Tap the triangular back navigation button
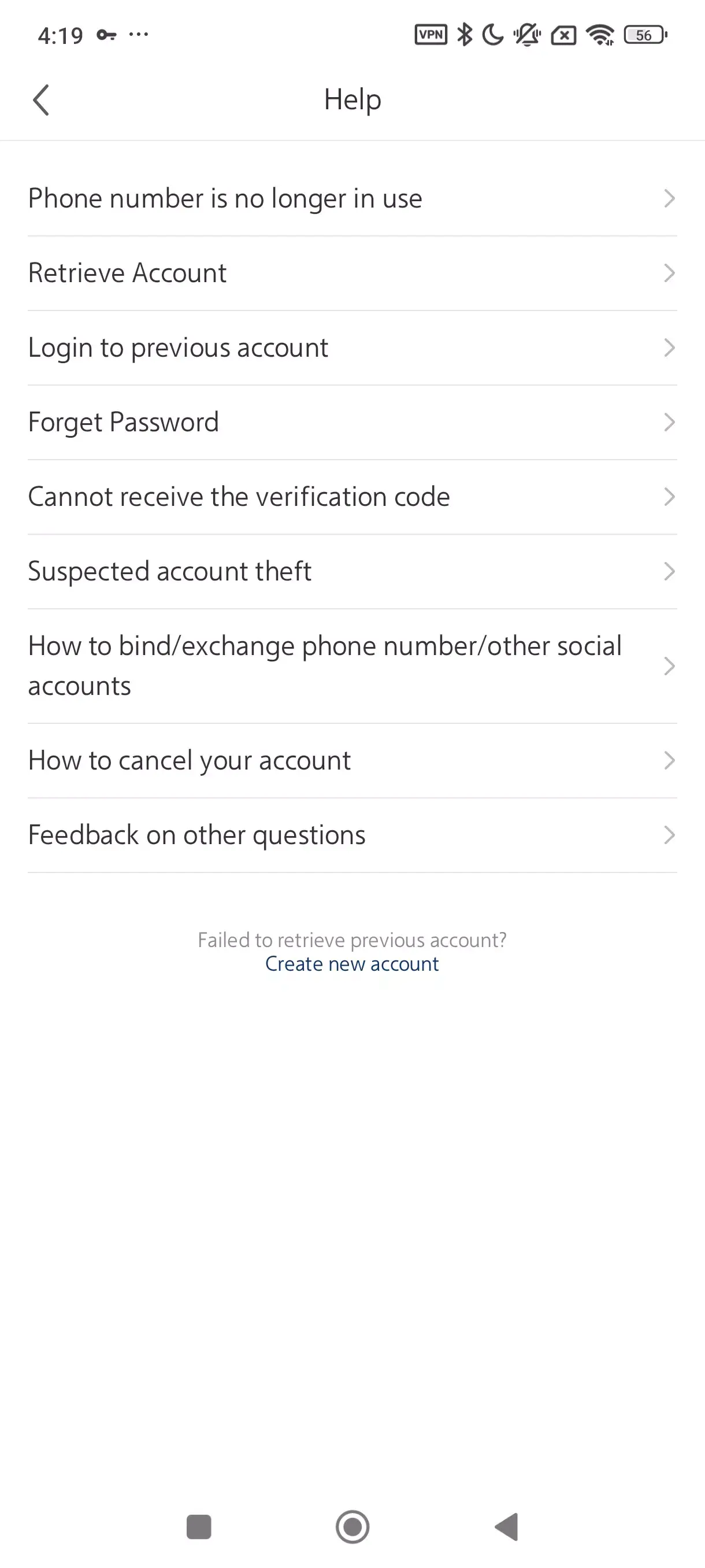Viewport: 705px width, 1568px height. coord(506,1526)
